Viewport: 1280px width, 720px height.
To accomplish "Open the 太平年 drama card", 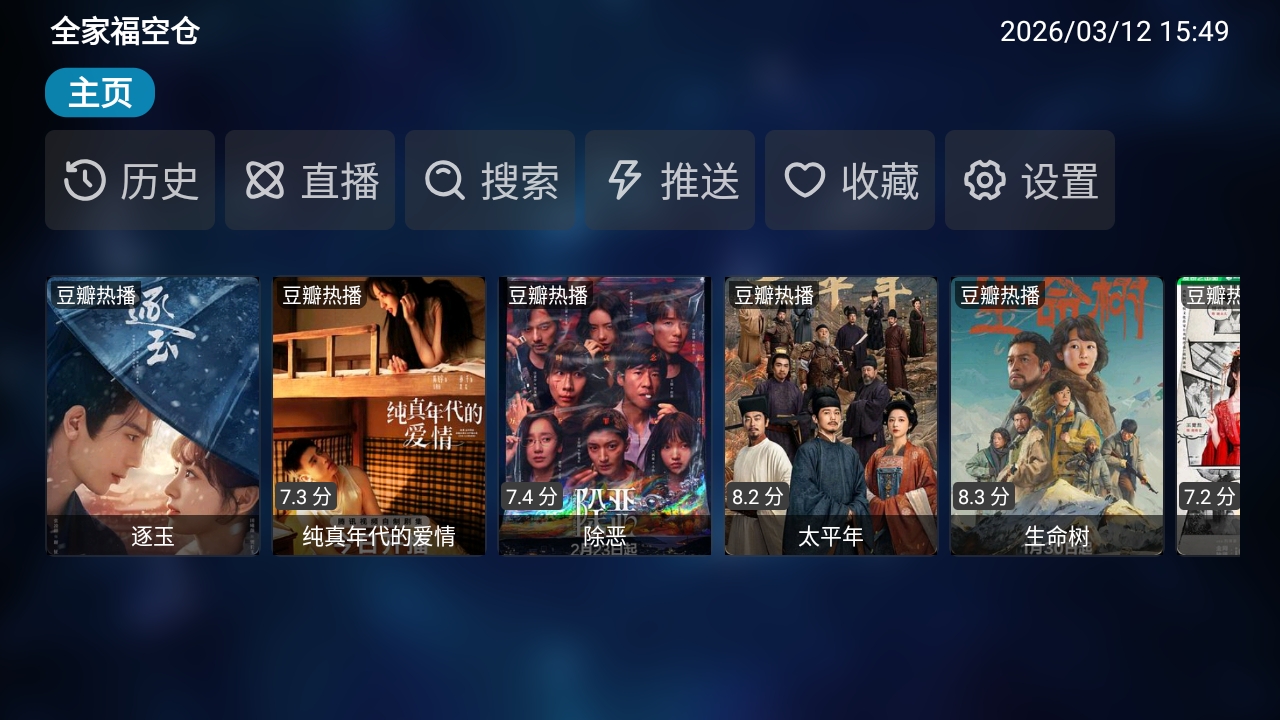I will coord(831,415).
